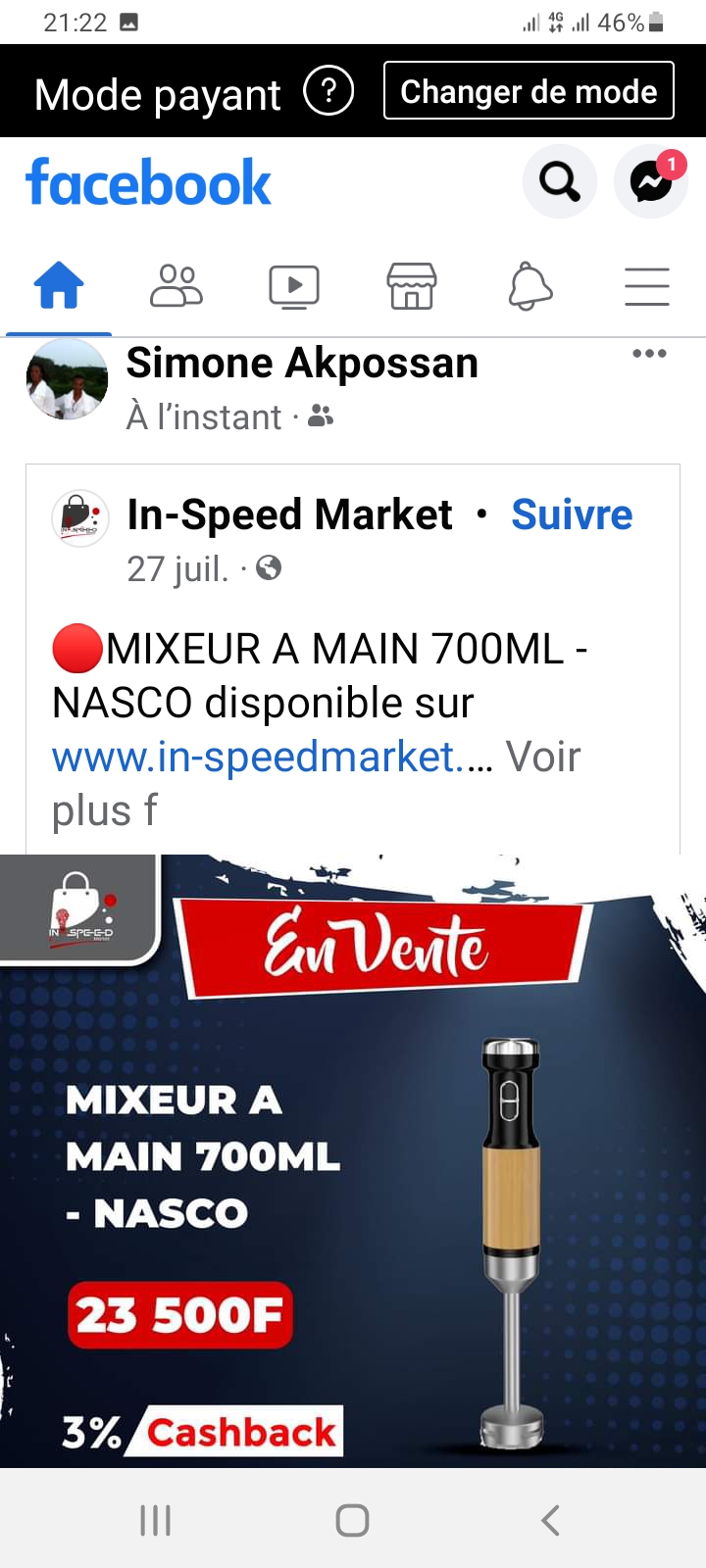Screen dimensions: 706x1568
Task: Open the Mode payant help icon
Action: click(329, 92)
